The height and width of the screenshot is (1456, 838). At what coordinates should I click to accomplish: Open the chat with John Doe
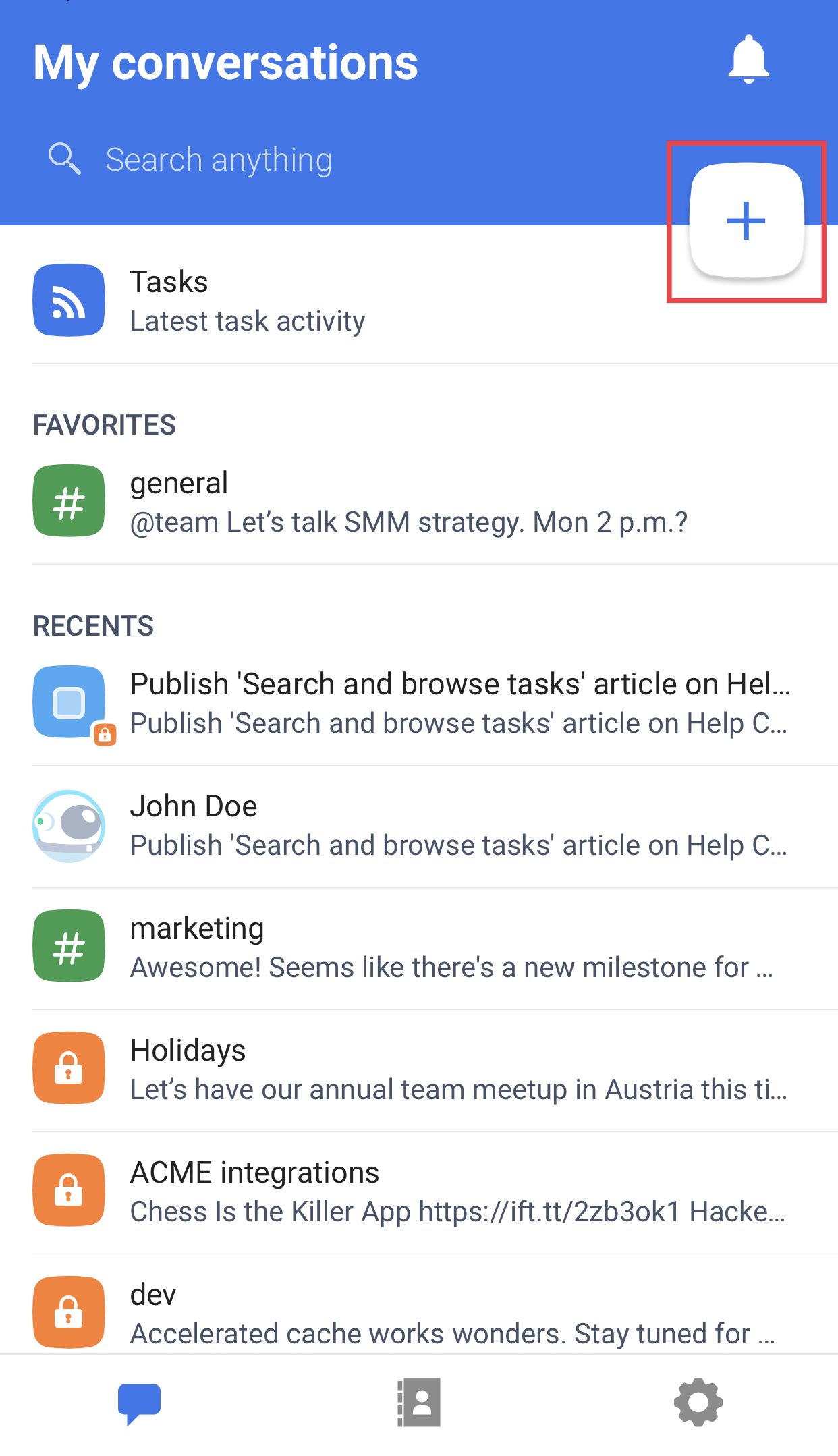click(x=419, y=826)
